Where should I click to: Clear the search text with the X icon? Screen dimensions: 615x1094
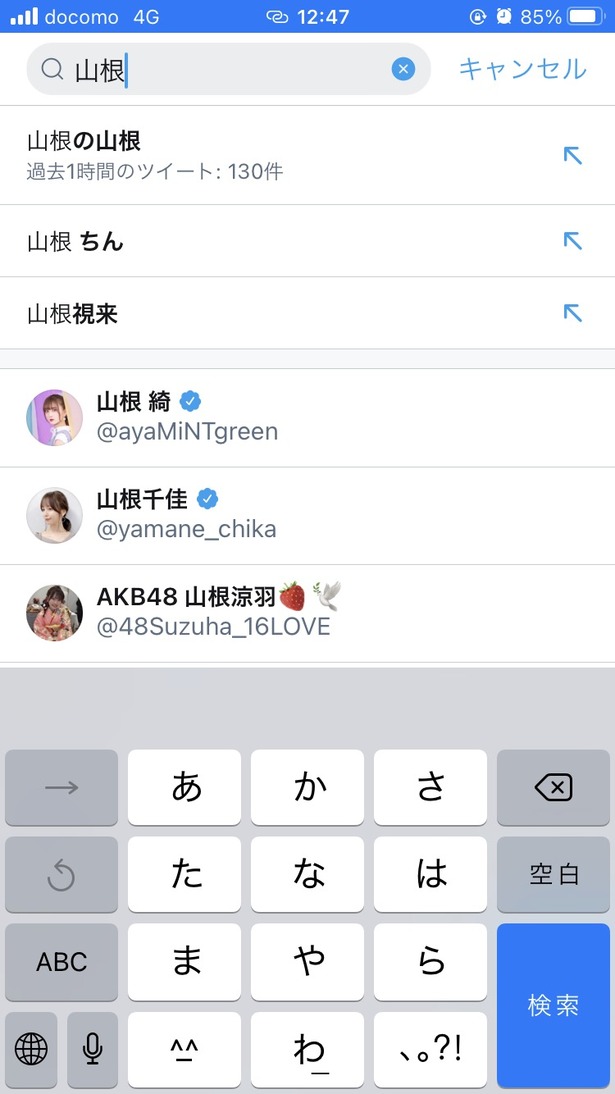pos(403,69)
